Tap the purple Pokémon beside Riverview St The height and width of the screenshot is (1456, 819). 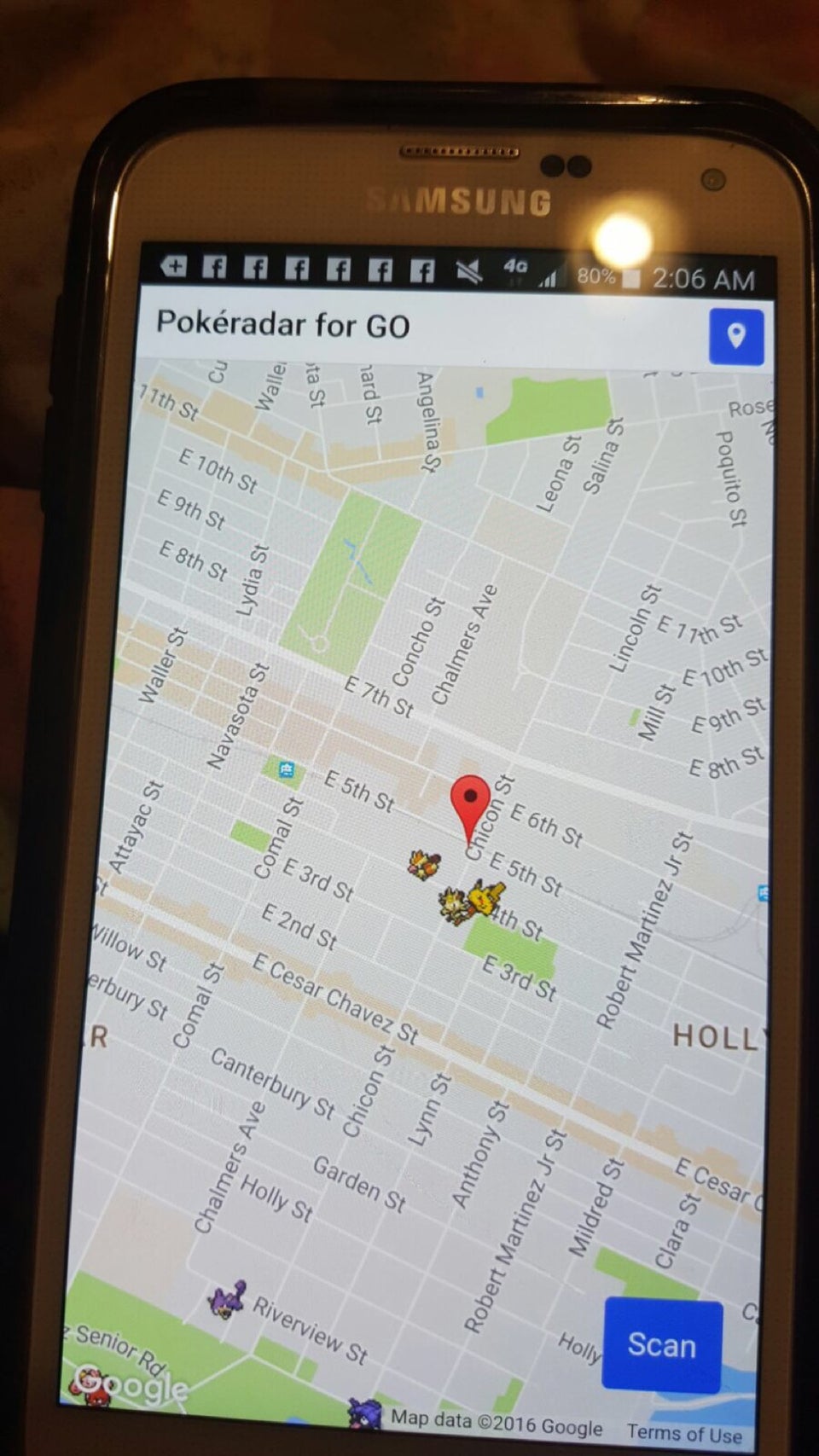point(228,1300)
